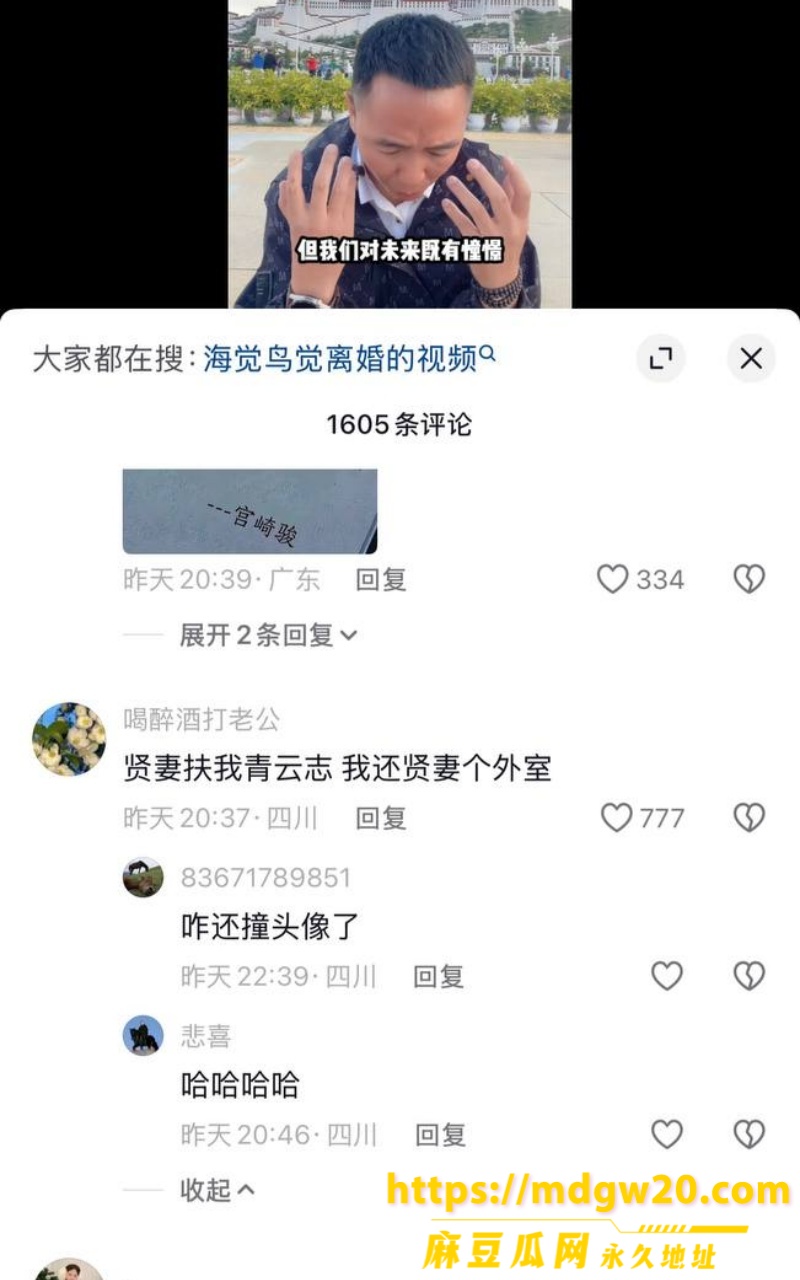Expand comments panel to full screen
800x1280 pixels.
[661, 358]
